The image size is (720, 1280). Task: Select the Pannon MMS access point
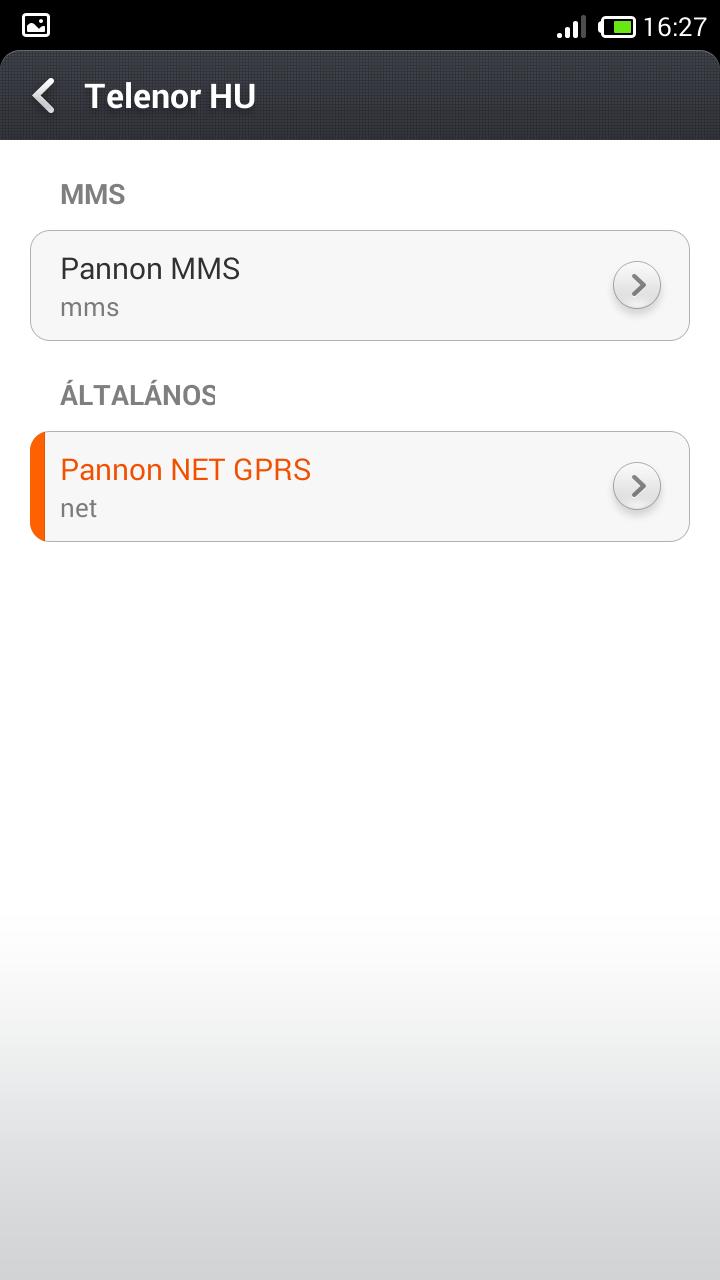[x=360, y=286]
